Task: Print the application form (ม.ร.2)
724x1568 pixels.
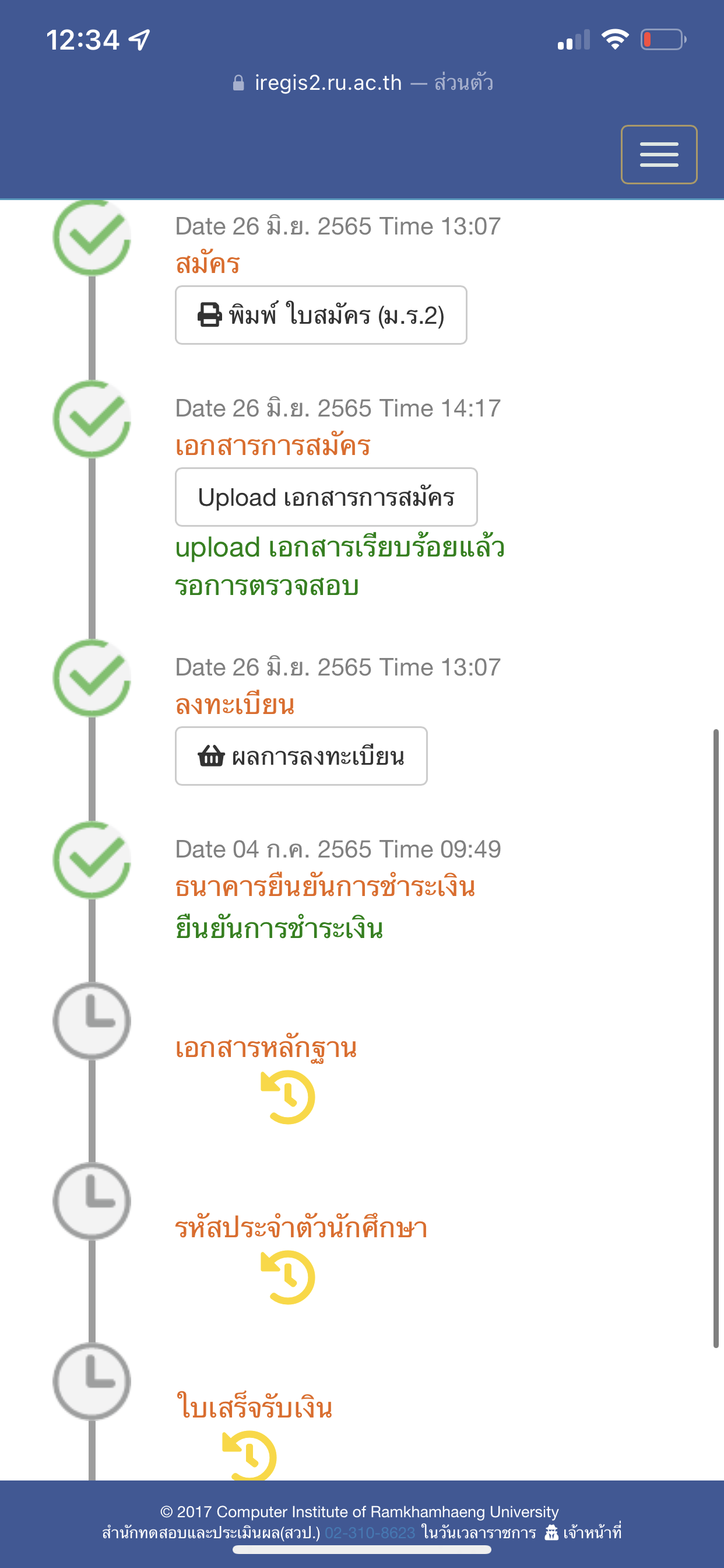Action: click(x=321, y=316)
